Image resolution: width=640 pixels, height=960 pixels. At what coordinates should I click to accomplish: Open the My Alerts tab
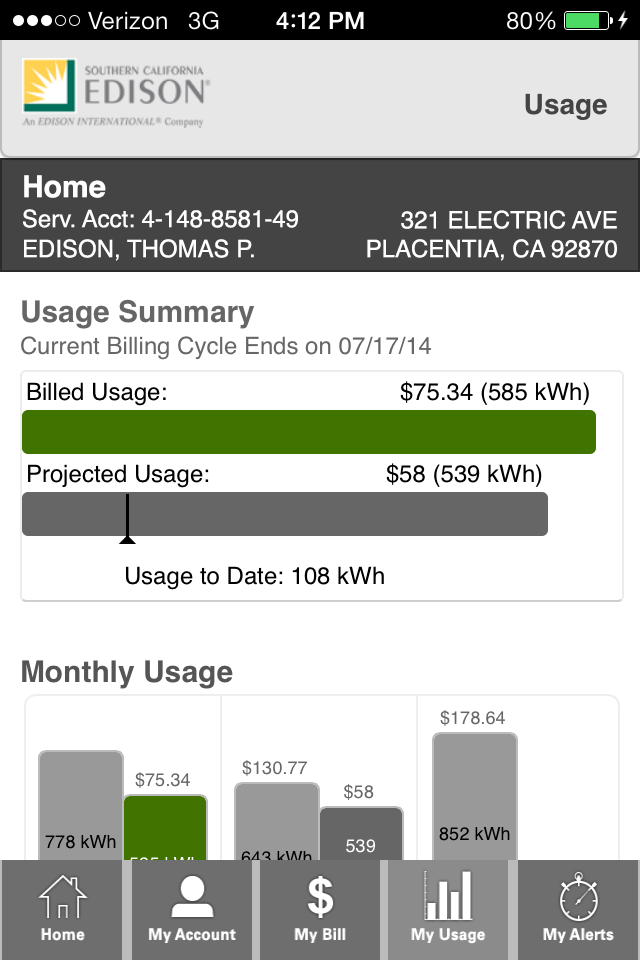577,908
